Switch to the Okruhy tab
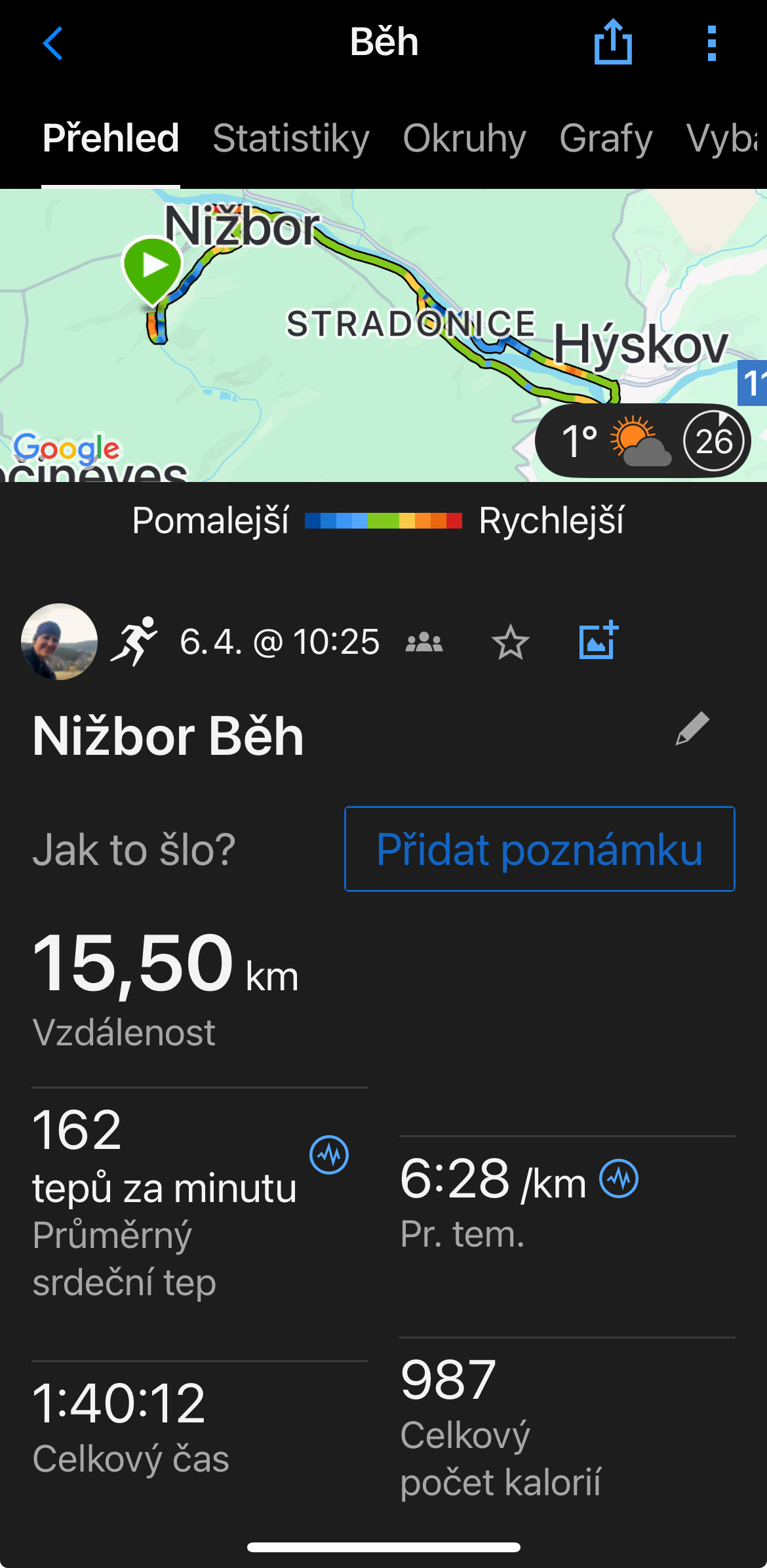The width and height of the screenshot is (767, 1568). click(x=464, y=138)
